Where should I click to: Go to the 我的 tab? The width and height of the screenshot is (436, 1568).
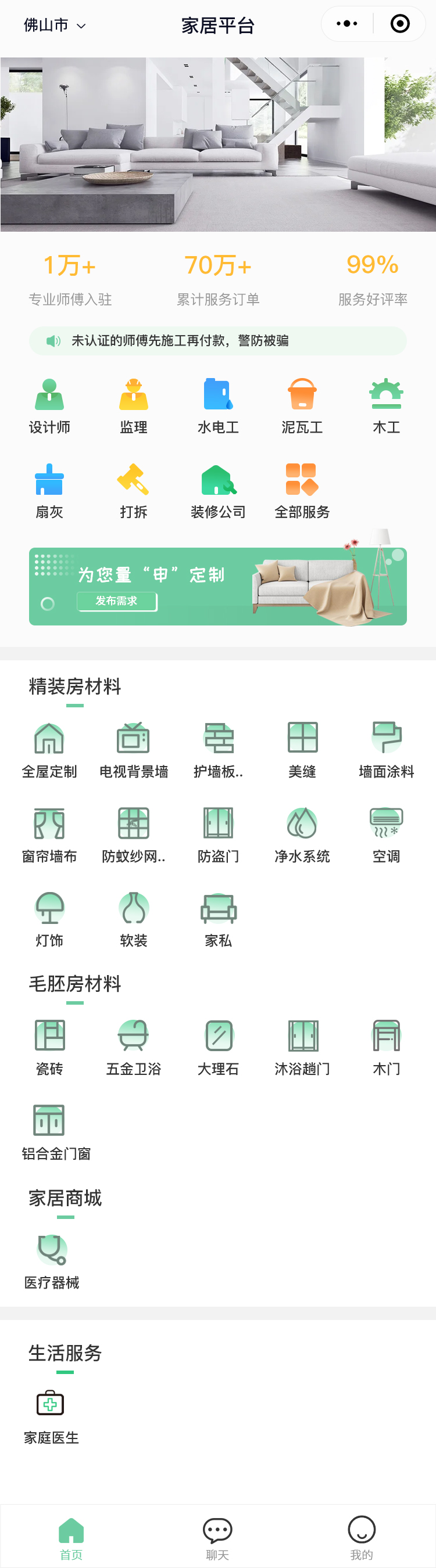coord(362,1538)
